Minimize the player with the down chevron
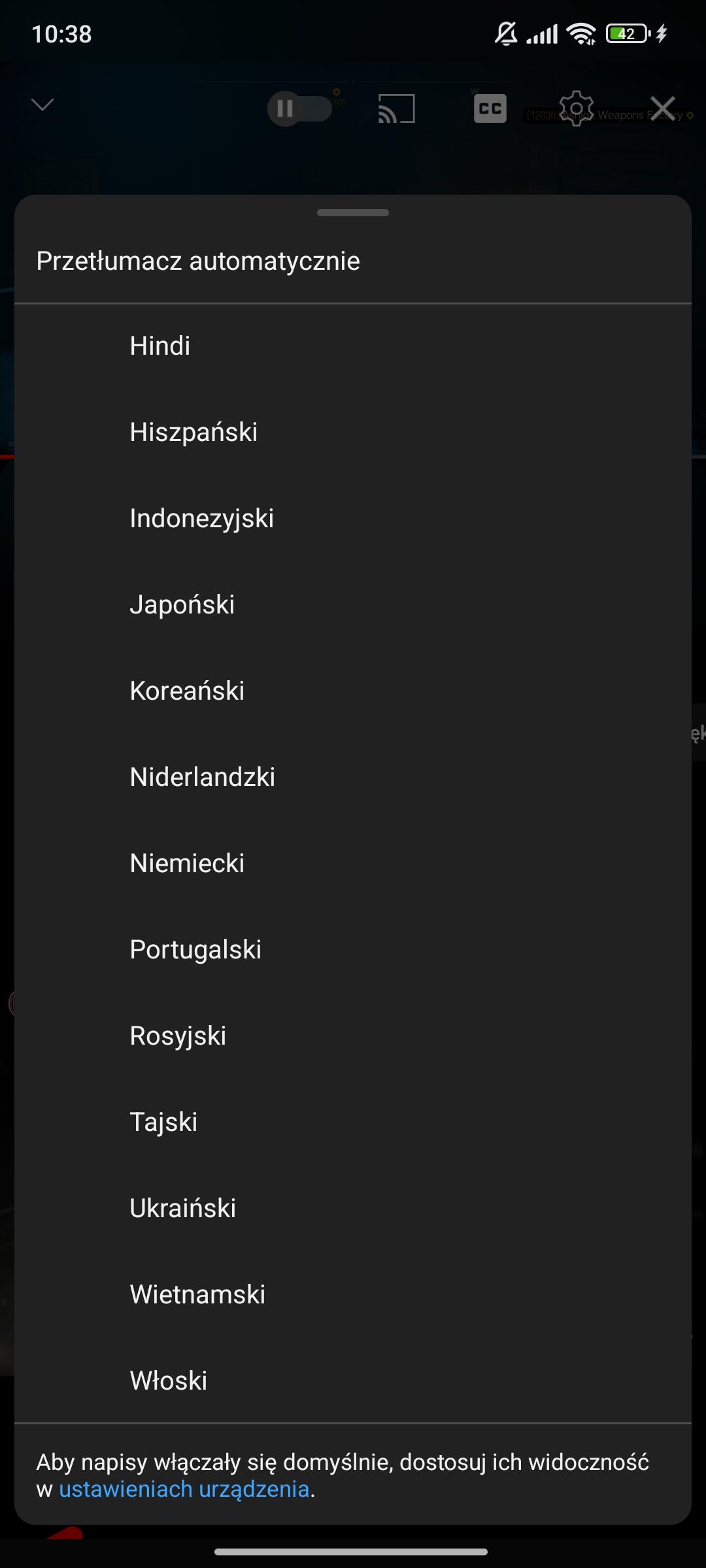This screenshot has height=1568, width=706. [x=42, y=105]
